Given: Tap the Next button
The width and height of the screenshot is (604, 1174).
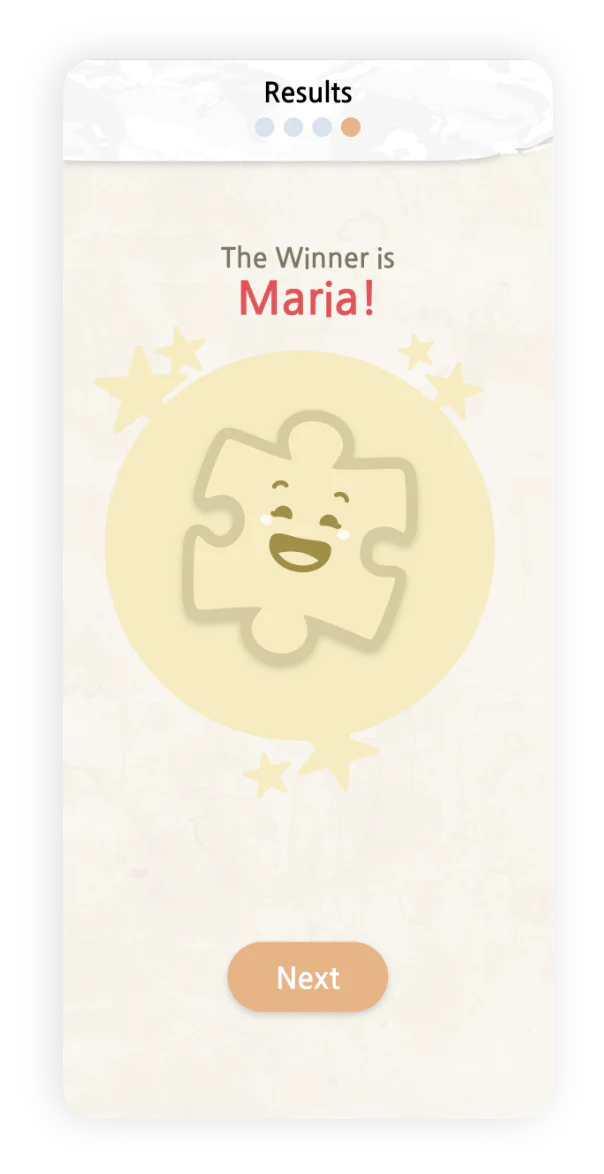Looking at the screenshot, I should tap(308, 977).
